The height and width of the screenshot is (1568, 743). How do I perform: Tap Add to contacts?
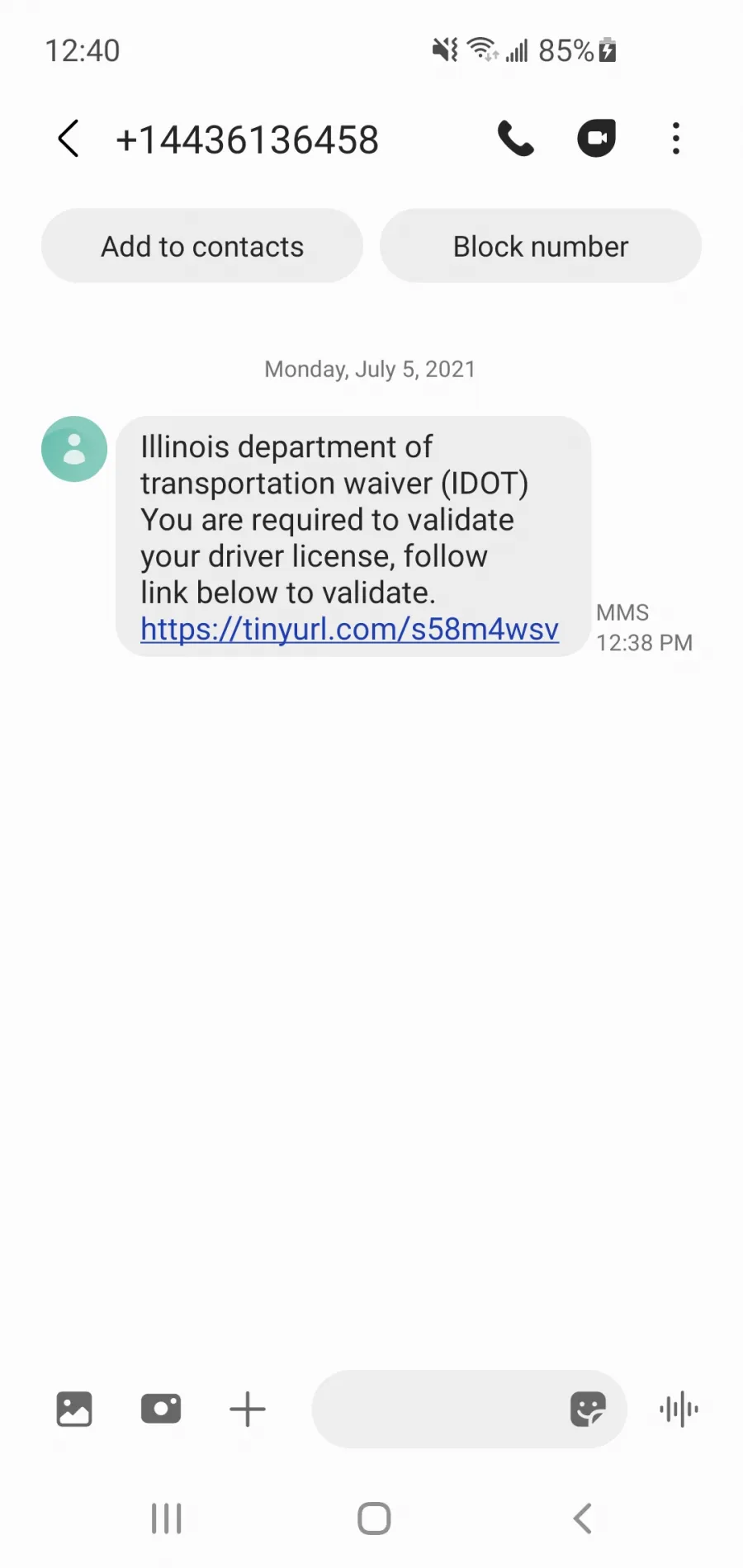click(202, 246)
